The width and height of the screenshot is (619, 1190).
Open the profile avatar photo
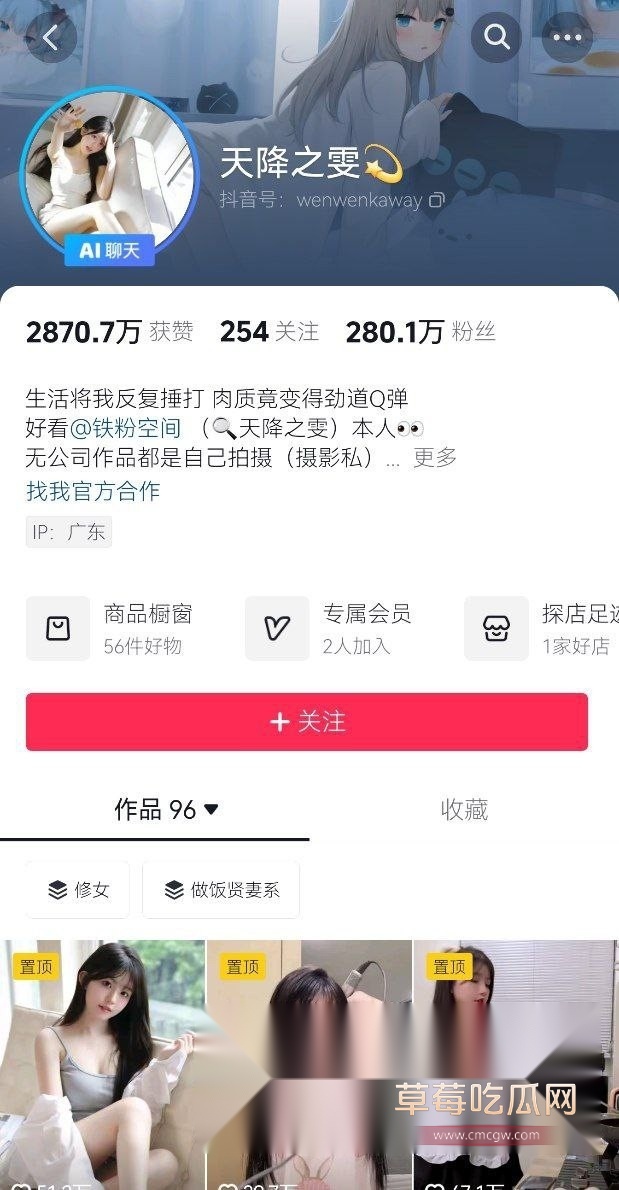109,174
